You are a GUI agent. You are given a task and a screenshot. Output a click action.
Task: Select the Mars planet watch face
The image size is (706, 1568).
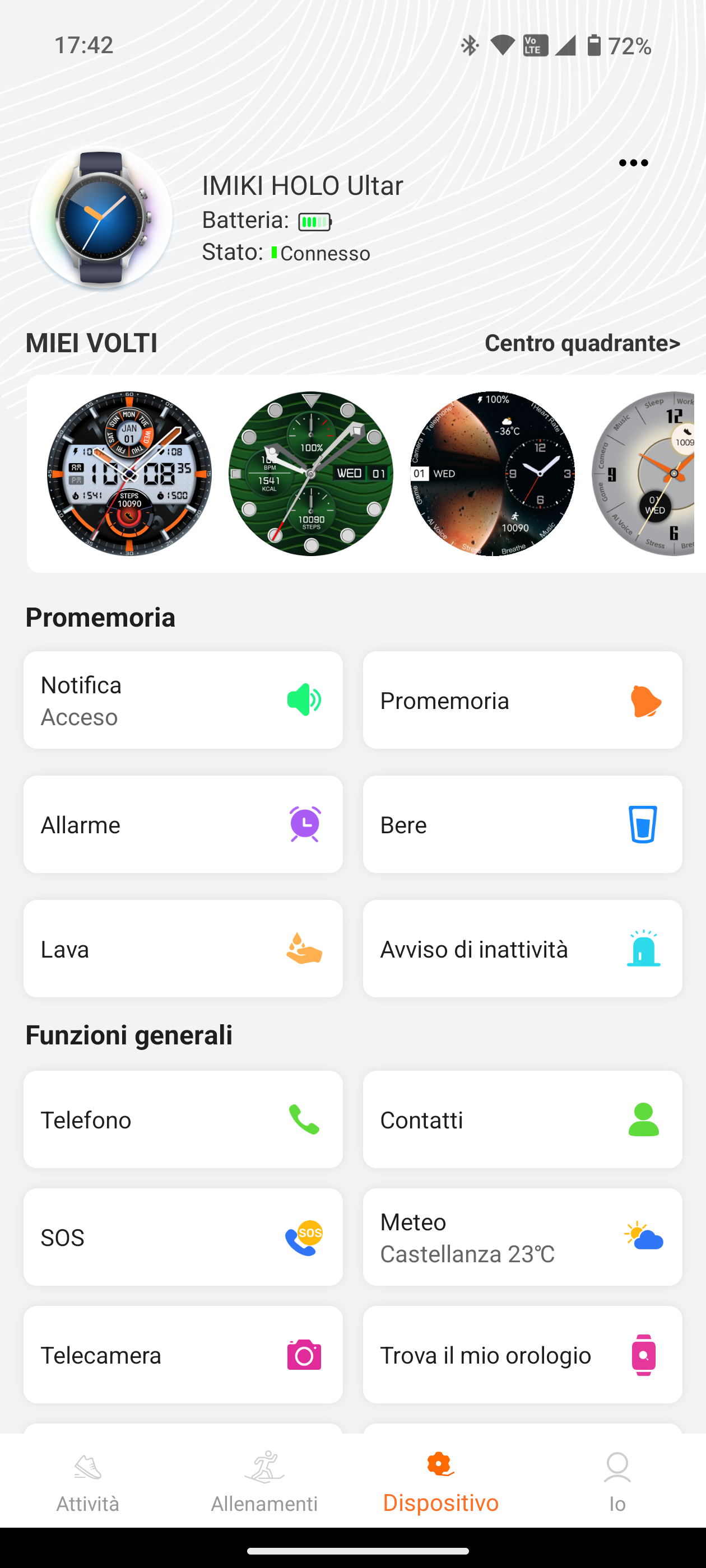point(492,473)
